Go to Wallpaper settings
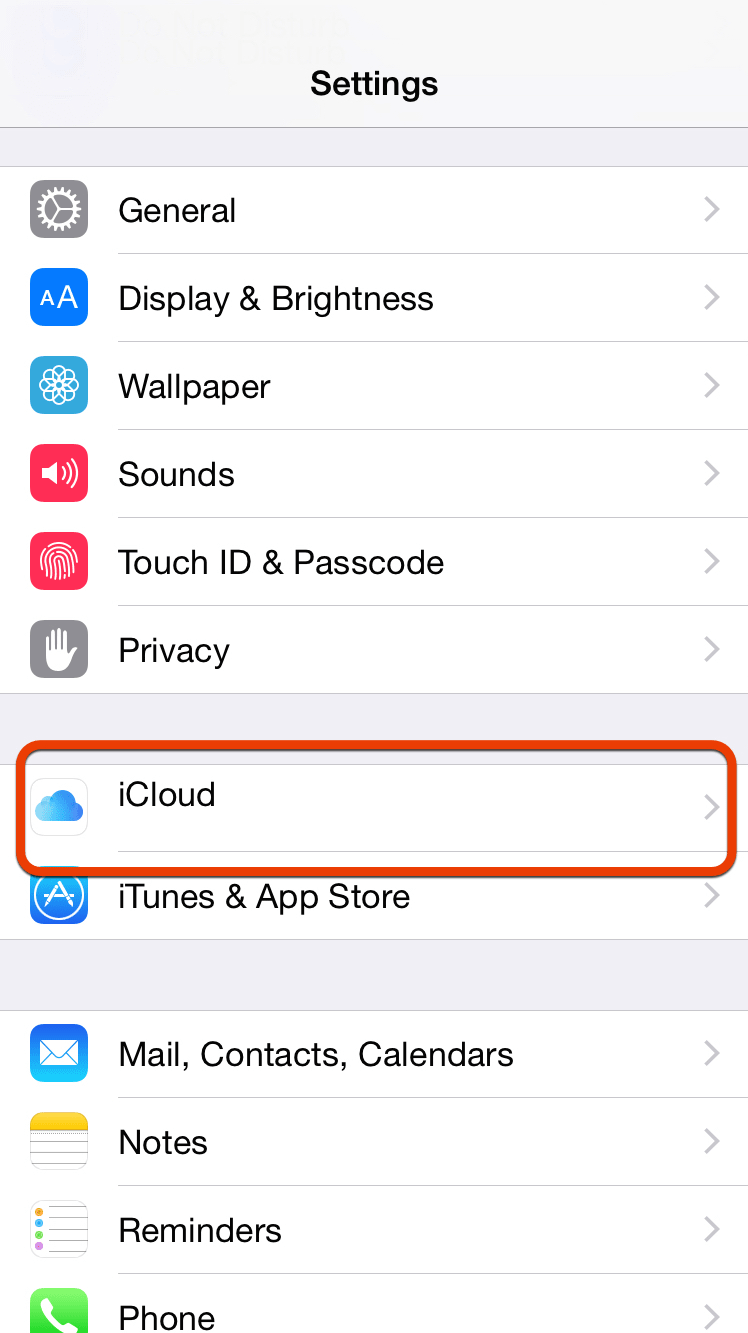The height and width of the screenshot is (1333, 748). click(x=374, y=386)
